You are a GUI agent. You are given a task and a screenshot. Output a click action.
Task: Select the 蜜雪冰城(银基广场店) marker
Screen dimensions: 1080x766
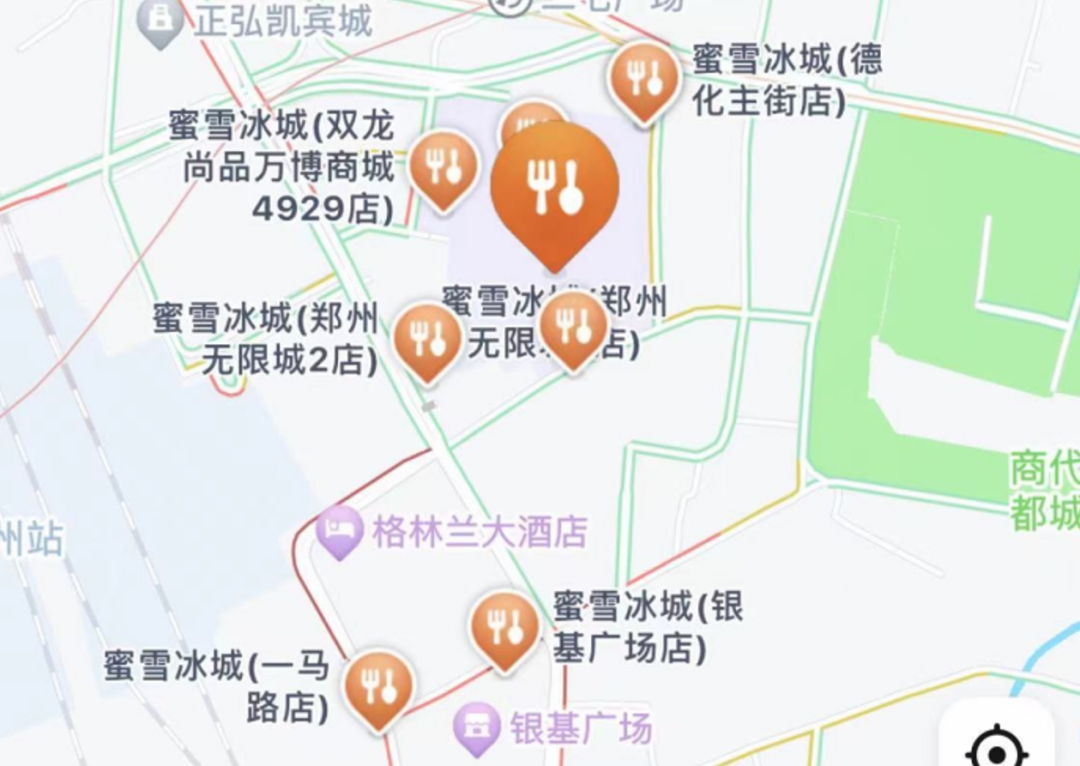click(x=505, y=628)
